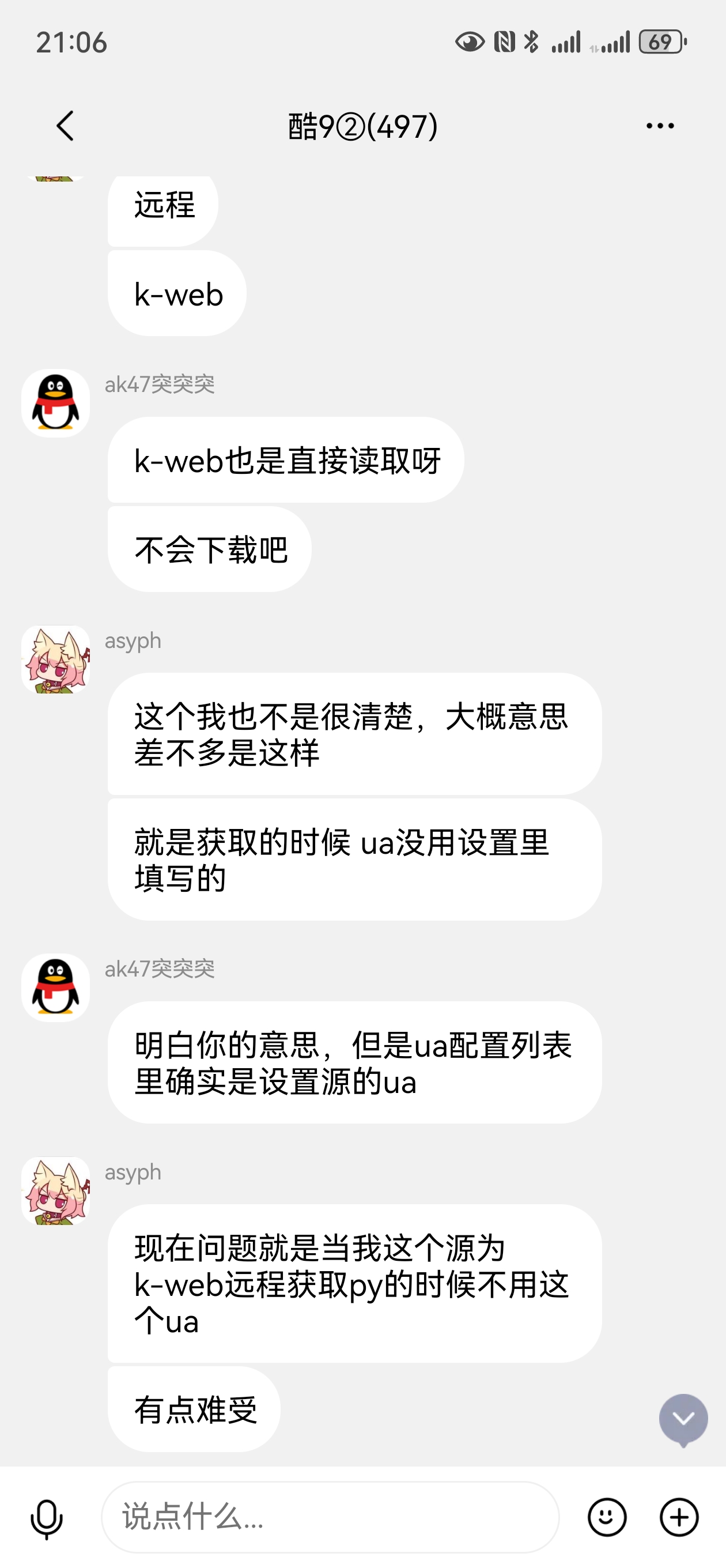Tap the microphone for voice input

coord(47,1518)
